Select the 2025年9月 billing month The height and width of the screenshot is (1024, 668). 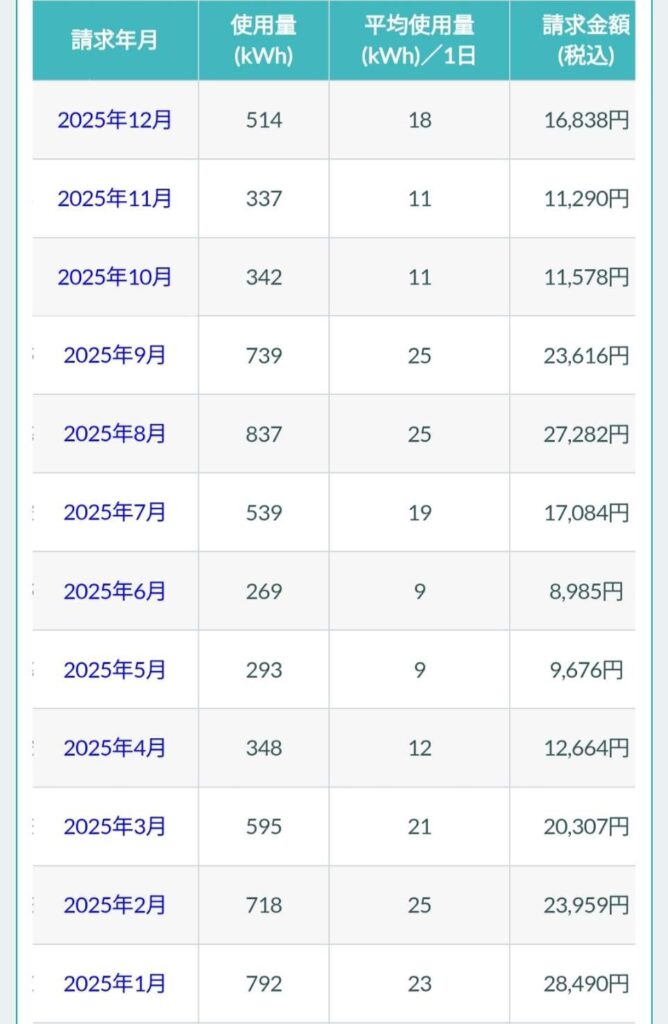[114, 355]
